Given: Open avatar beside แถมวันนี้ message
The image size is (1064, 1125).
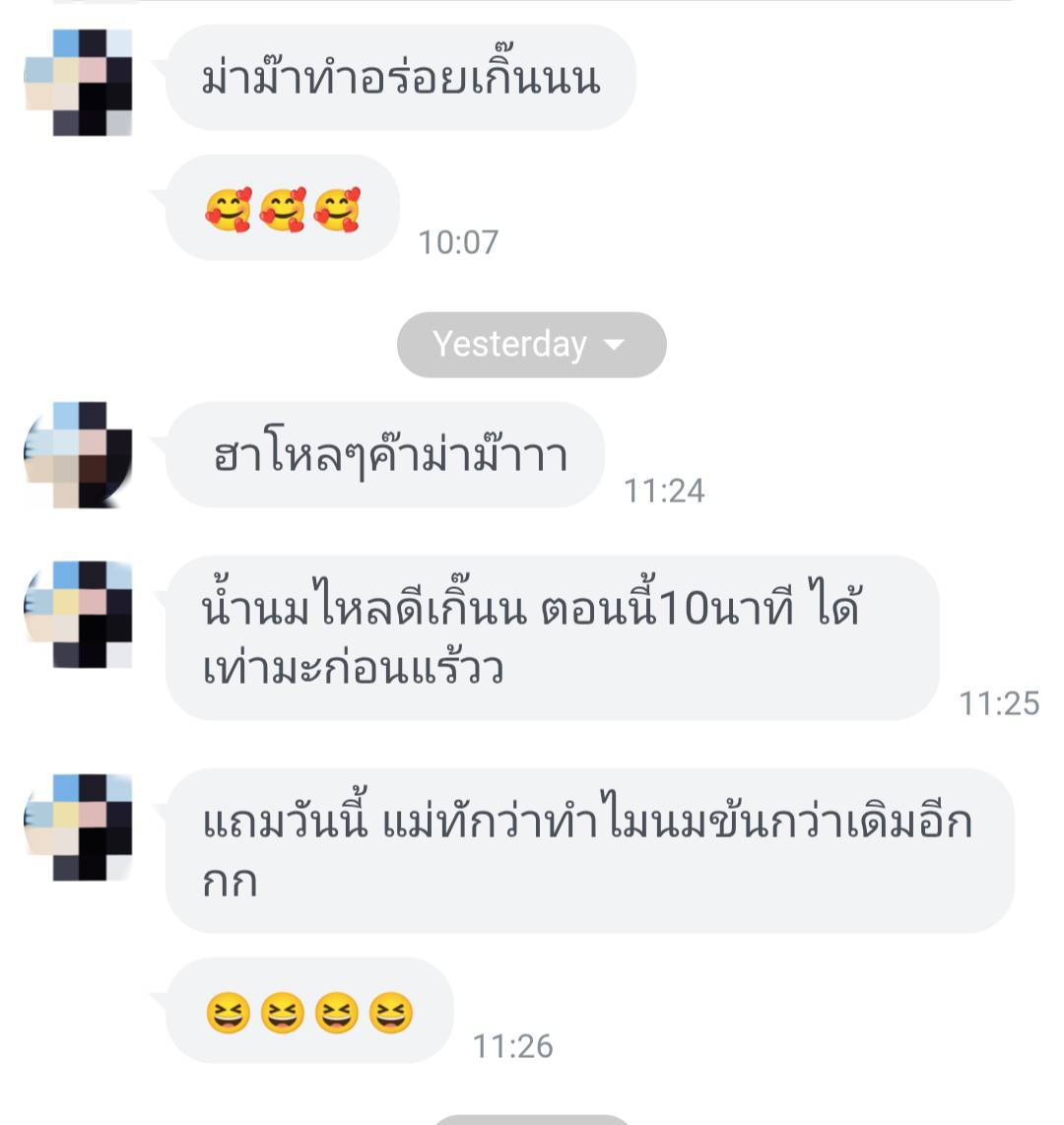Looking at the screenshot, I should (78, 827).
